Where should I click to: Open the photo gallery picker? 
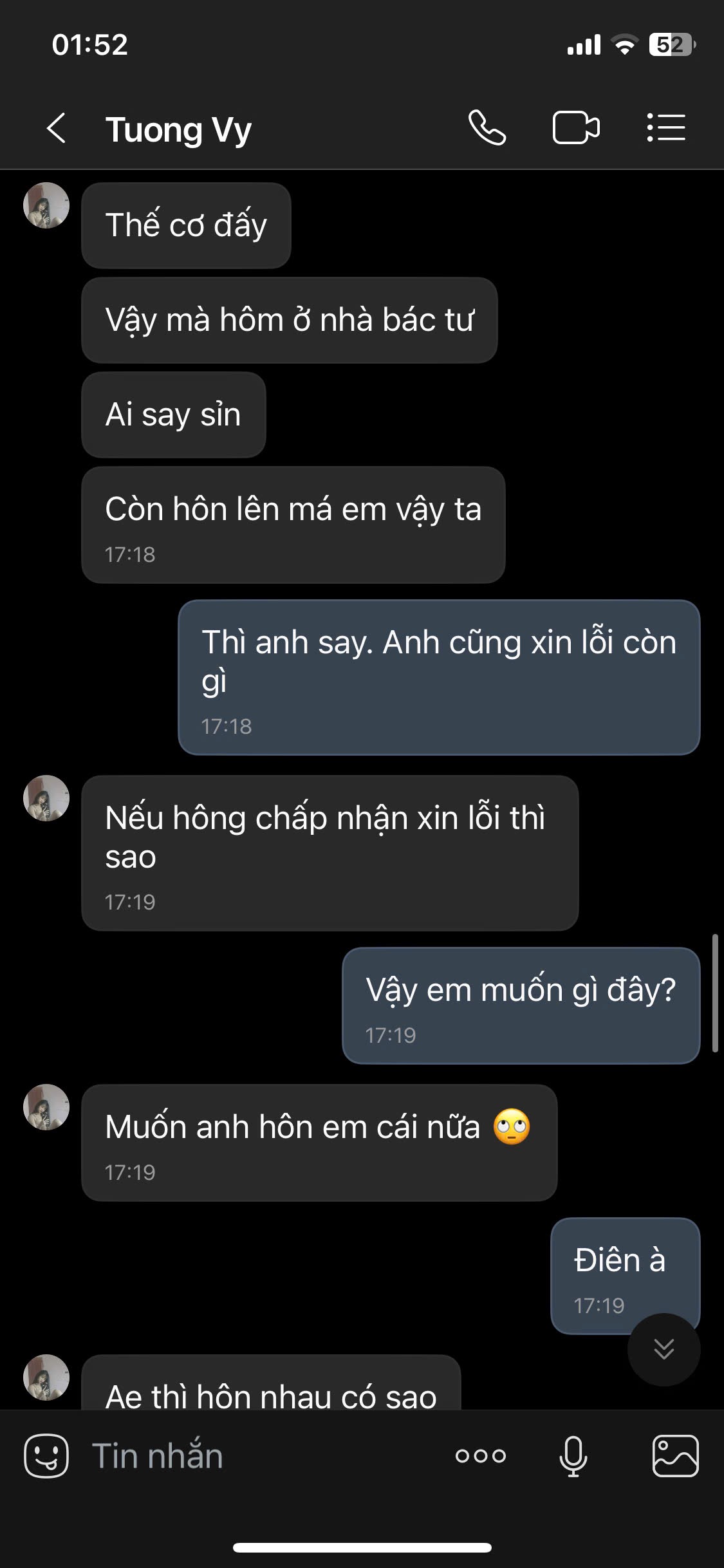coord(675,1456)
